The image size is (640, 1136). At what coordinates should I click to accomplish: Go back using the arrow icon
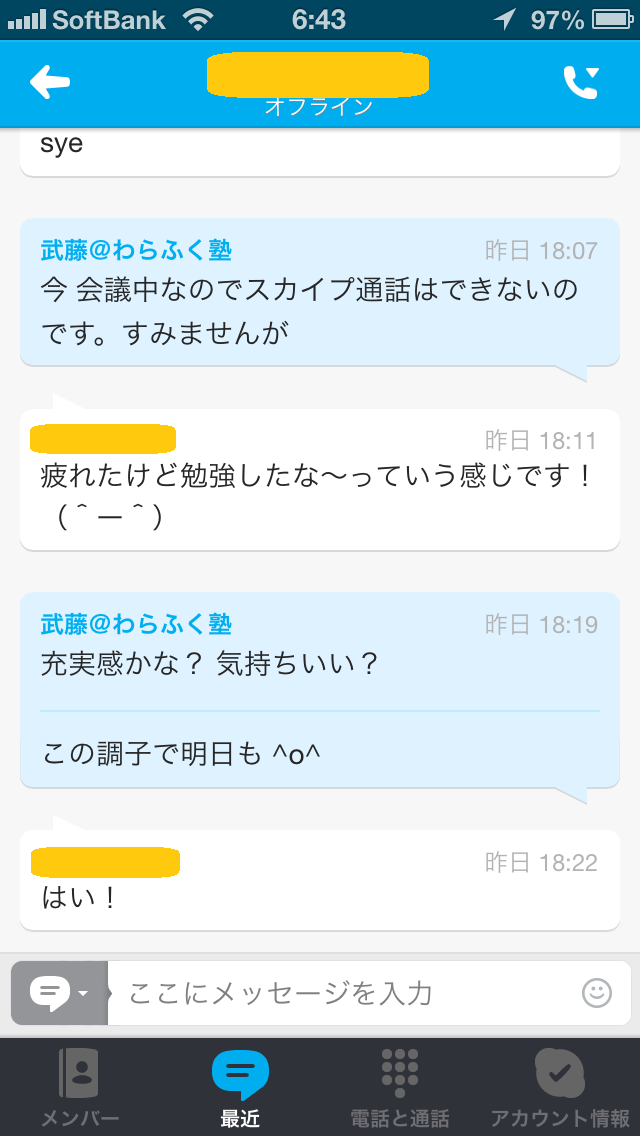50,83
